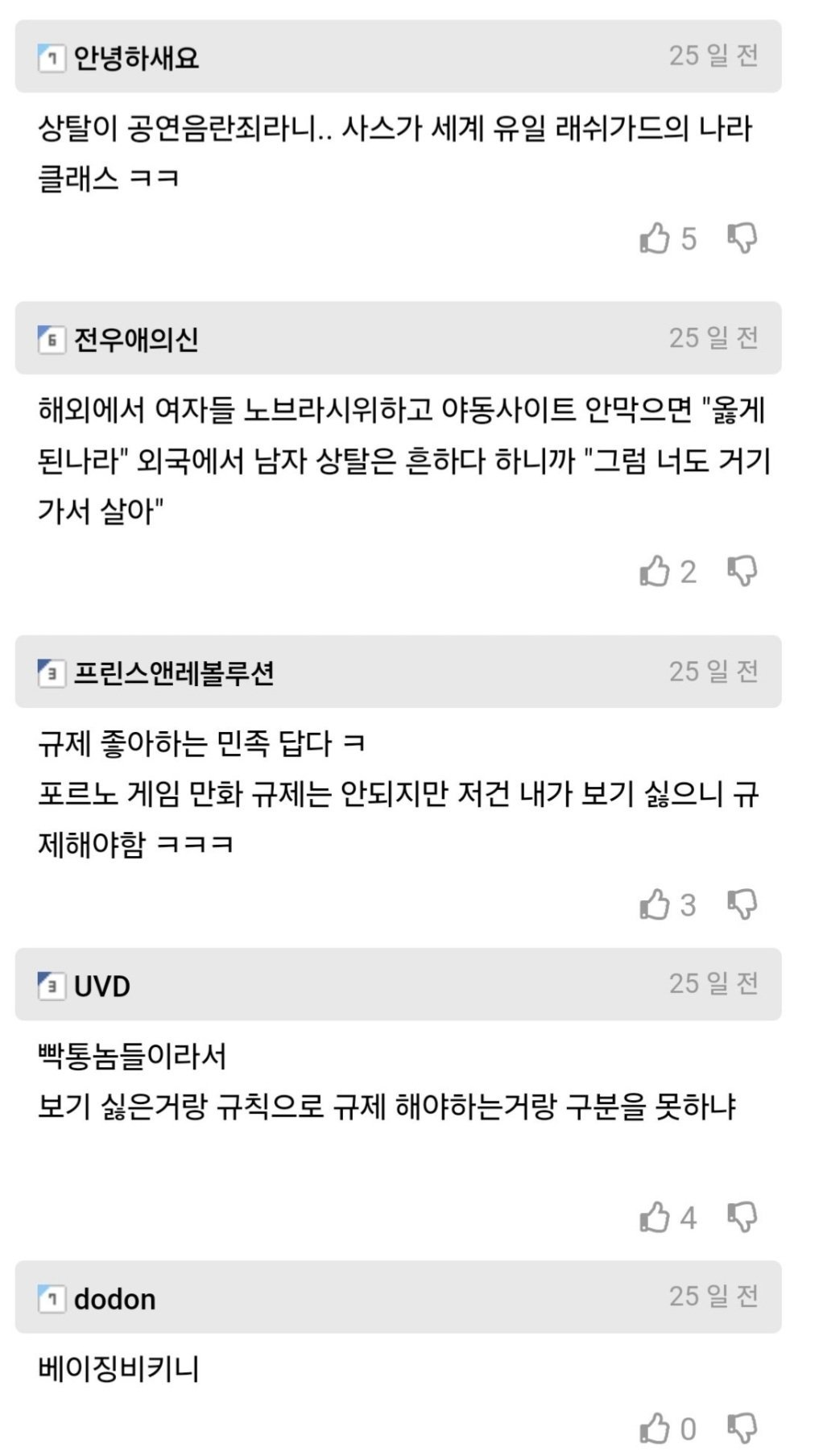Image resolution: width=819 pixels, height=1456 pixels.
Task: Like dodon's 베이징비키니 comment
Action: (655, 1429)
